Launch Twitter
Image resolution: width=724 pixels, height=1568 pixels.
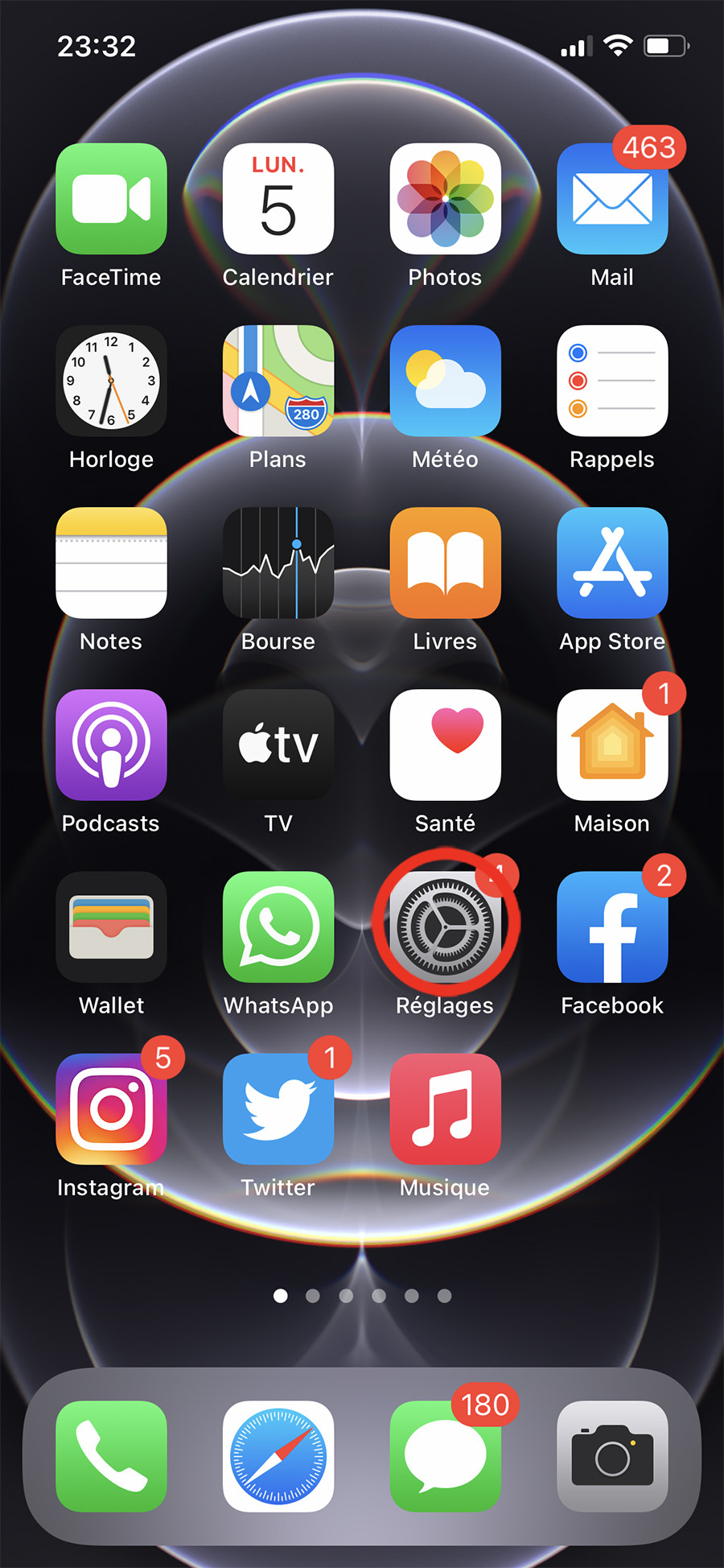tap(278, 1108)
